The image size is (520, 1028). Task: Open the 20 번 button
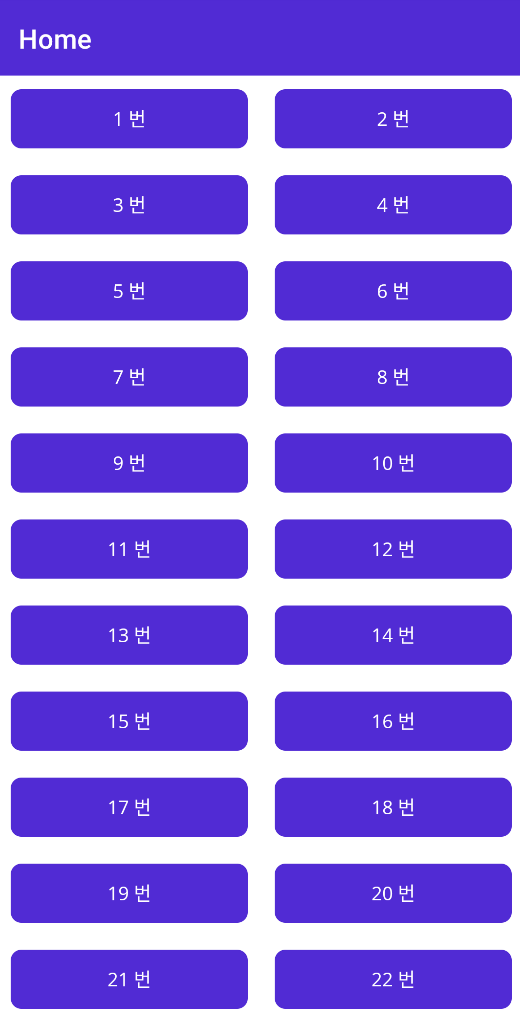393,893
